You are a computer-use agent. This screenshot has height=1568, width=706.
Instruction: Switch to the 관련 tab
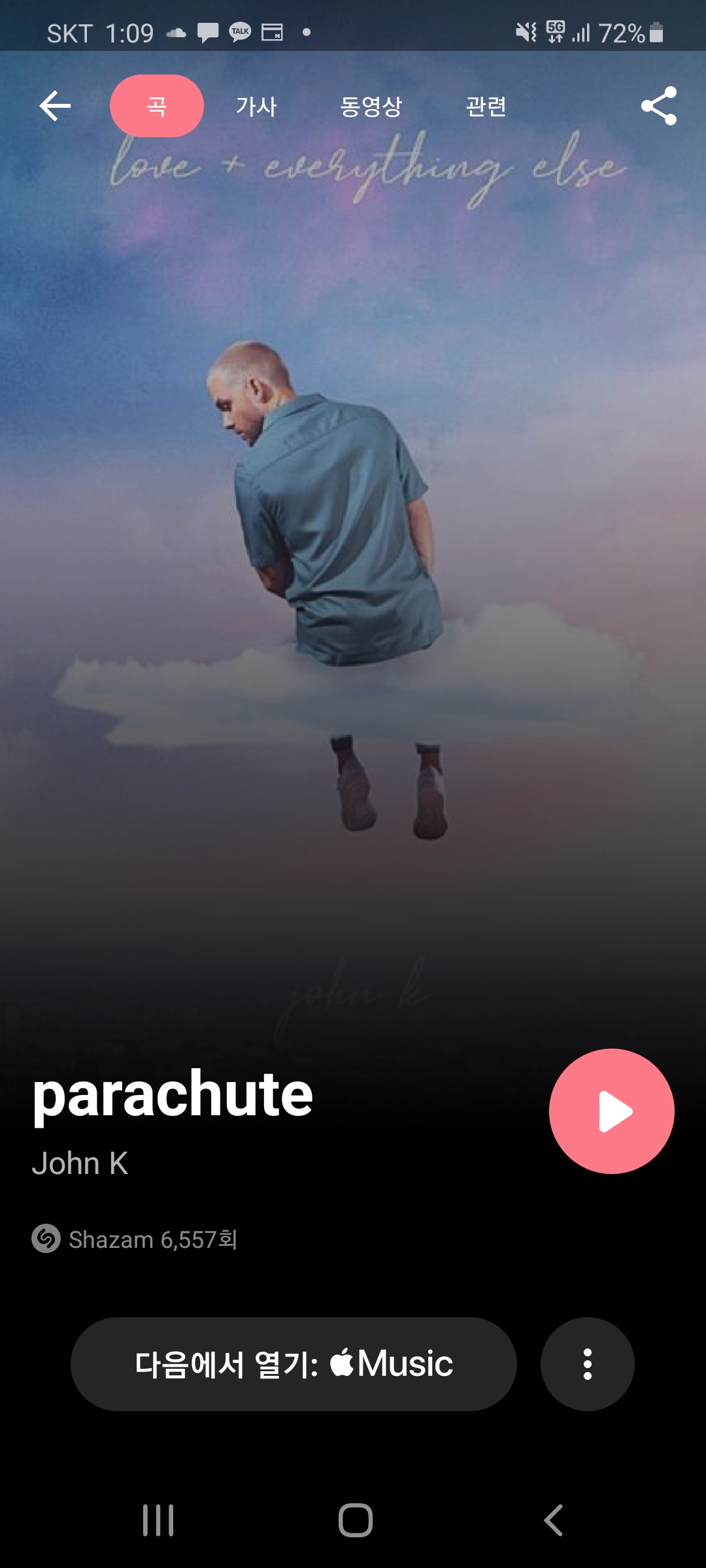486,106
